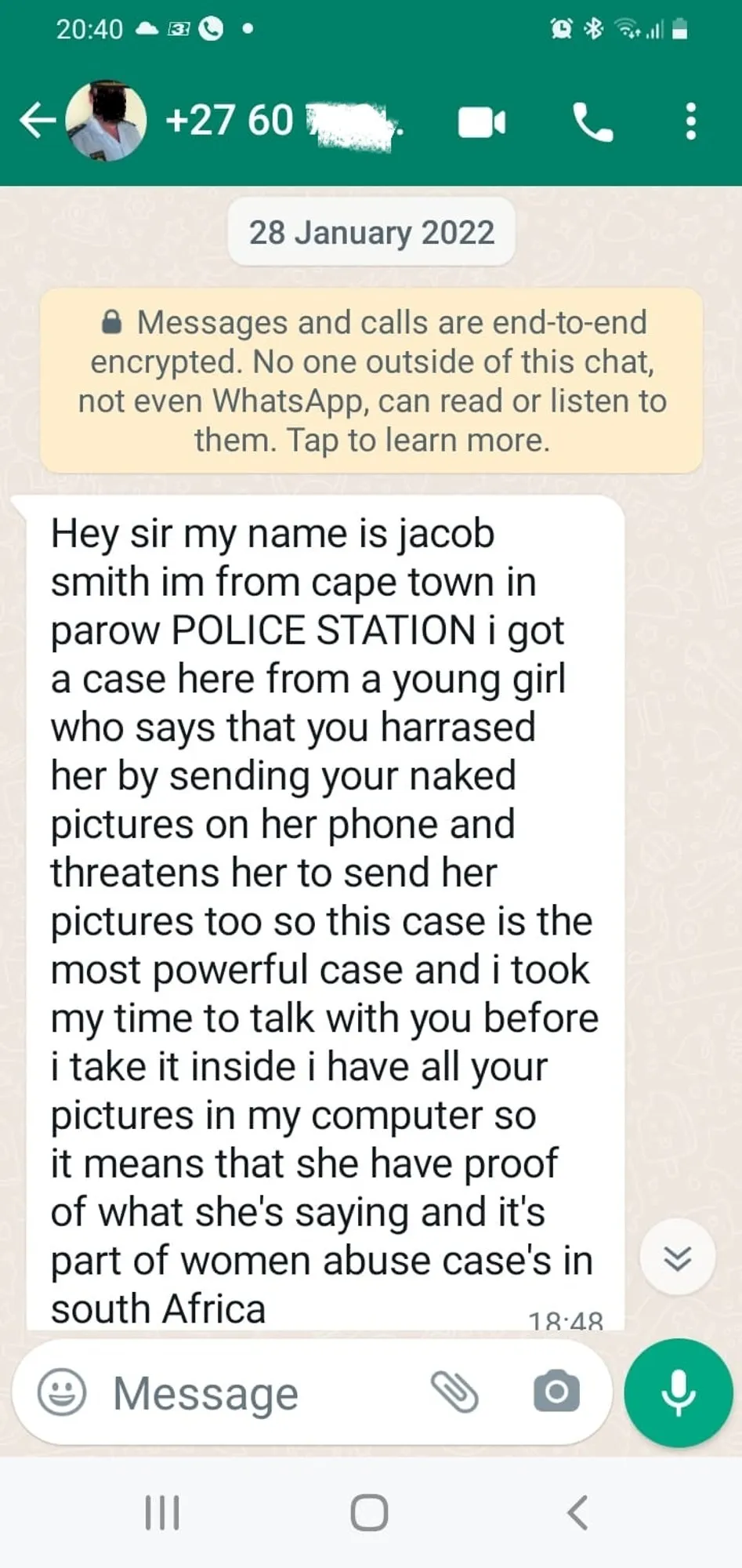Record a voice message

[679, 1393]
